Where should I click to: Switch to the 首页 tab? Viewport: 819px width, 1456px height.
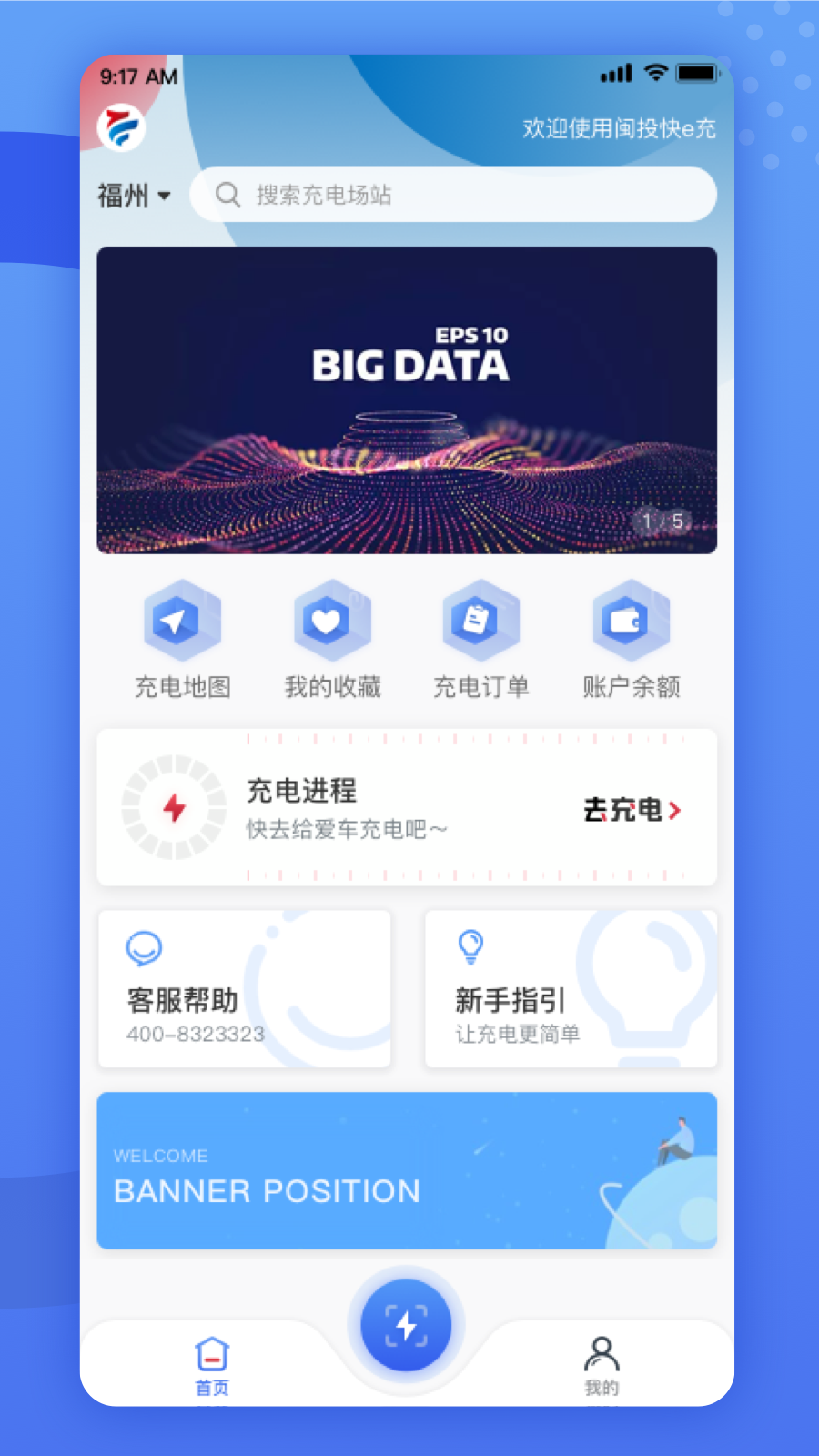point(212,1364)
